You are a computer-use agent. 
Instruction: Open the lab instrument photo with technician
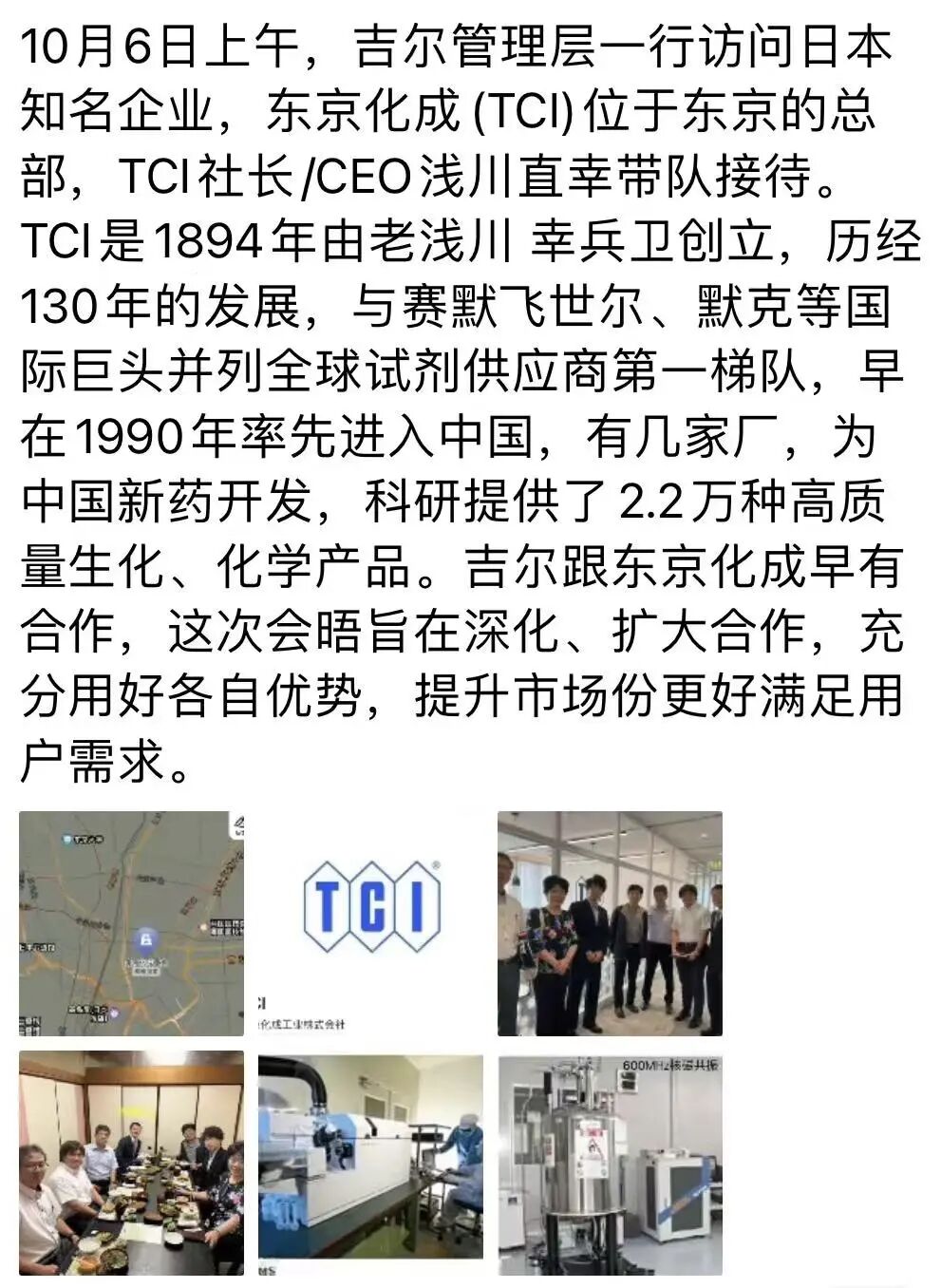[370, 1163]
